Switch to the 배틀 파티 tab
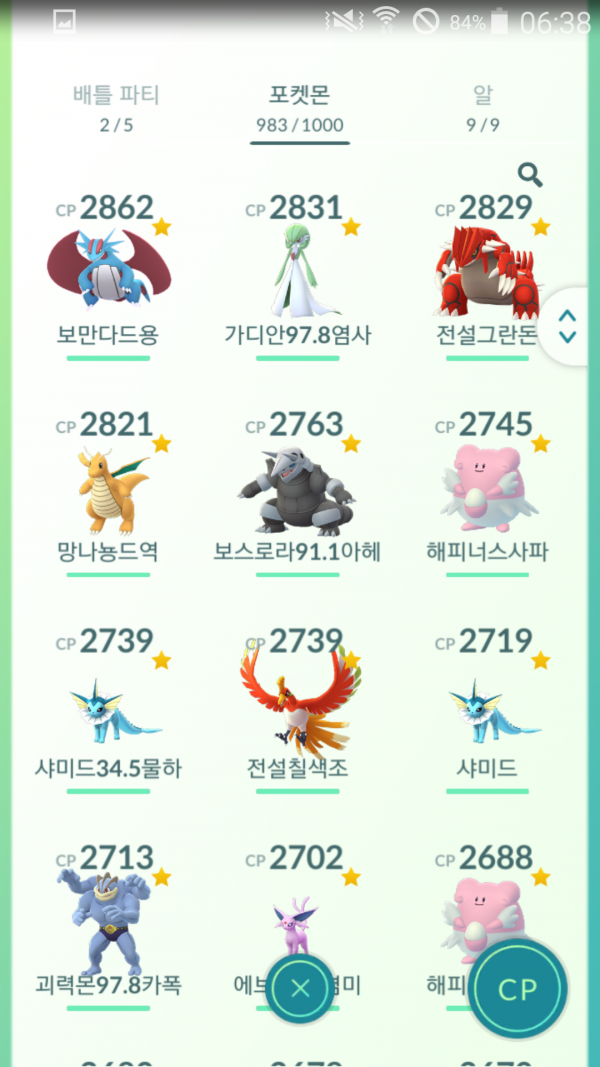The image size is (600, 1067). click(116, 108)
